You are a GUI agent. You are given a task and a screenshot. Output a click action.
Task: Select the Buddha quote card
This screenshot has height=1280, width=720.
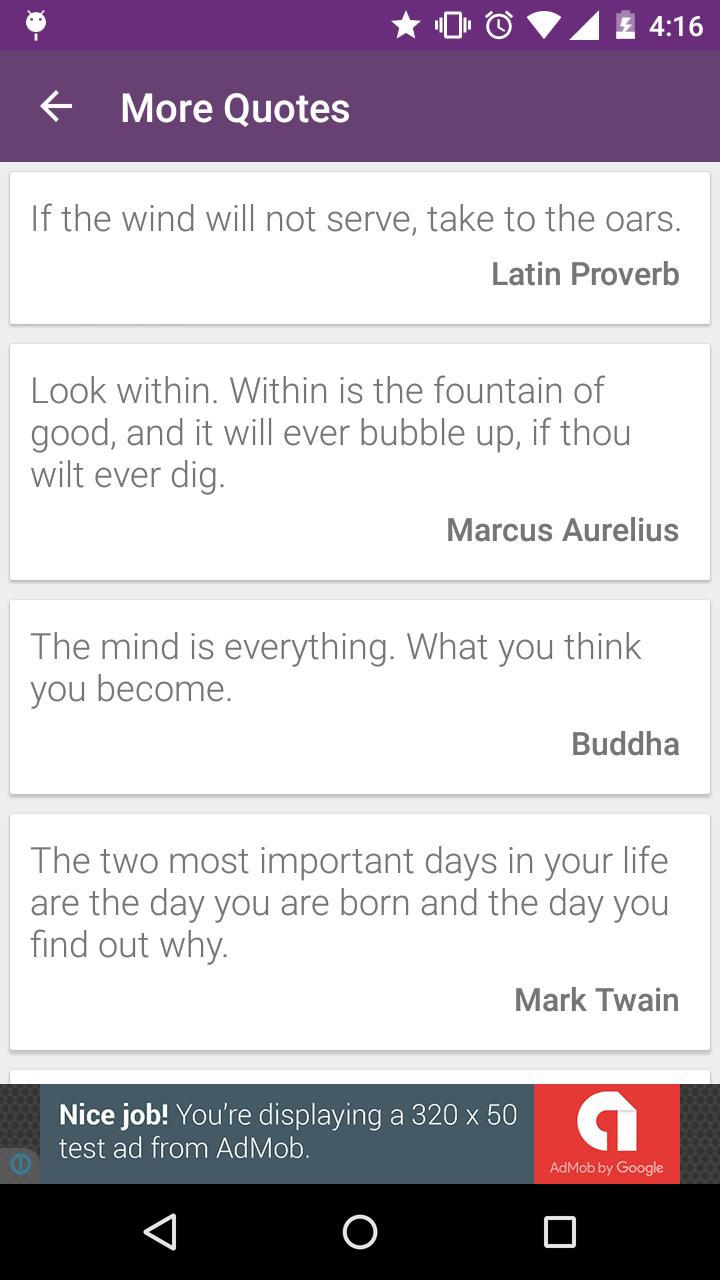360,694
